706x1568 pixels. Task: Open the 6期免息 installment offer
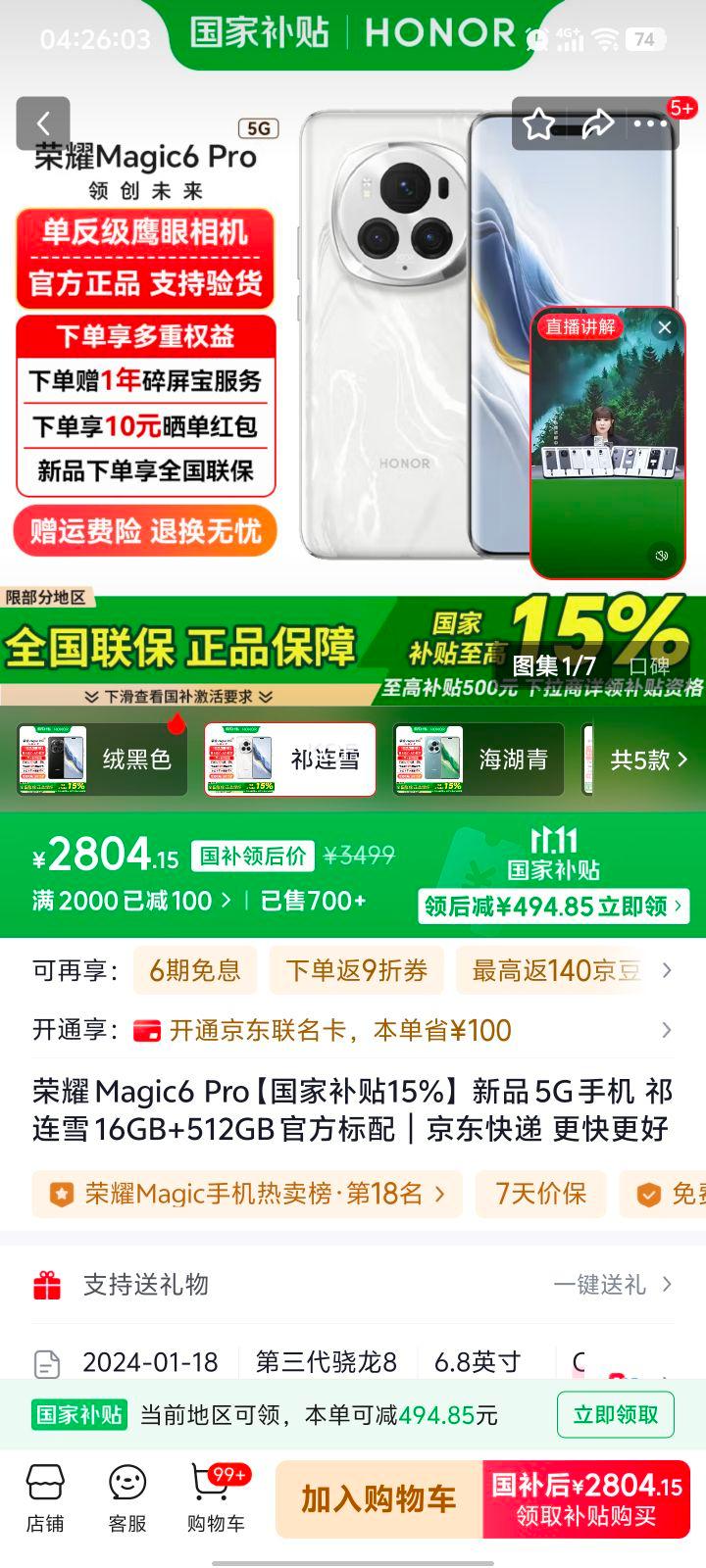pyautogui.click(x=194, y=970)
